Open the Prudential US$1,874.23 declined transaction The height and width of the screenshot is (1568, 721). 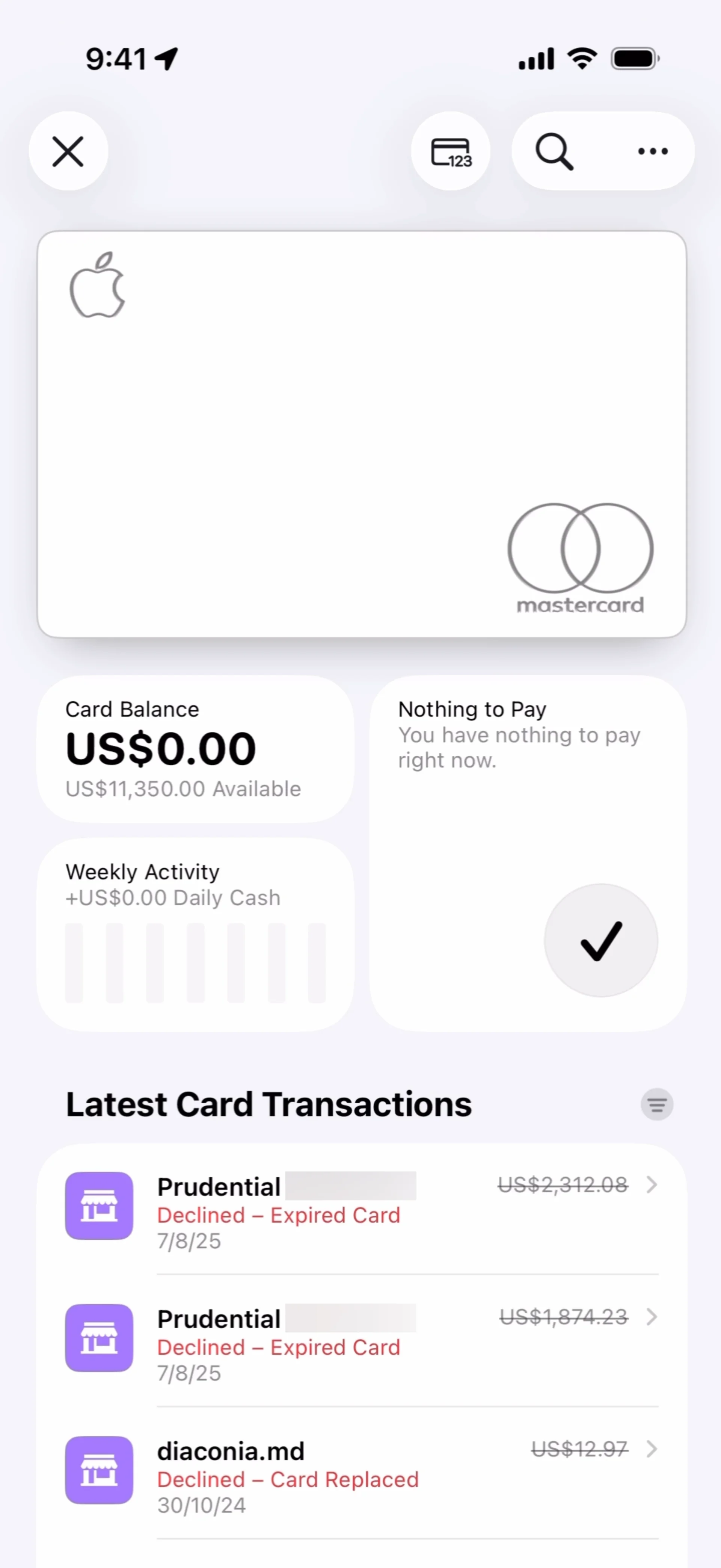361,1341
